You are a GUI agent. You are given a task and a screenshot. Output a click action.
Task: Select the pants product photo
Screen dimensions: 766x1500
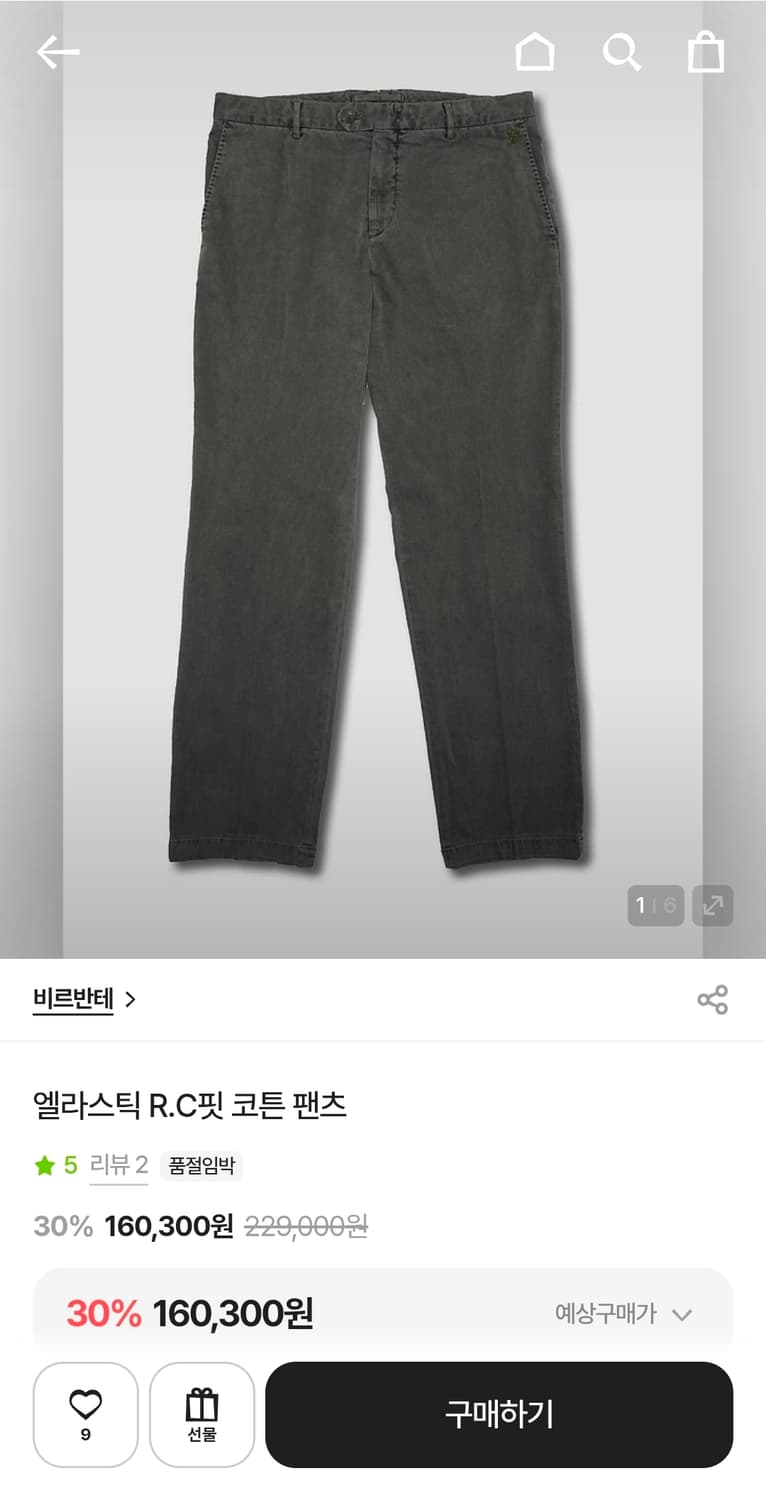click(x=383, y=480)
